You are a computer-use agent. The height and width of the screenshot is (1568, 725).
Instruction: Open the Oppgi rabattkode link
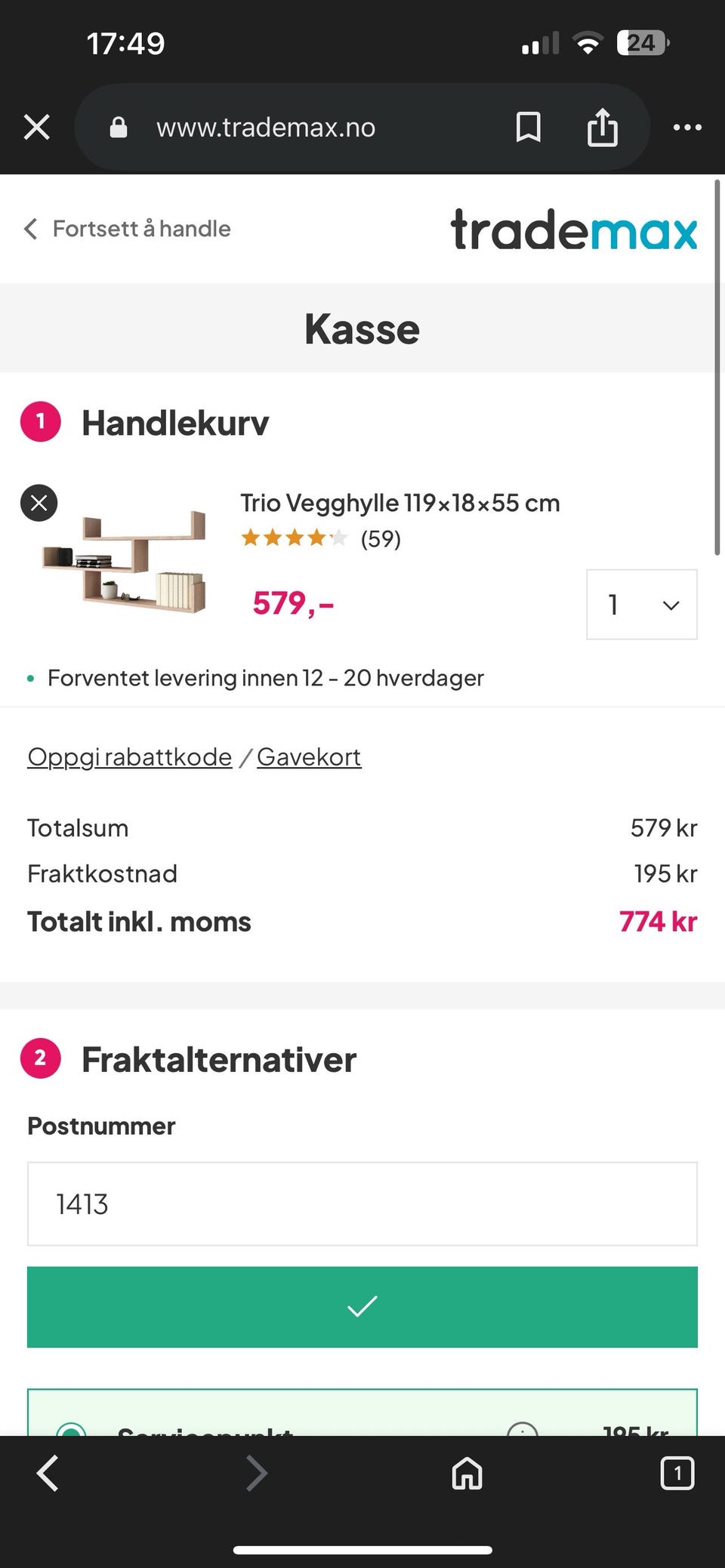click(x=128, y=756)
